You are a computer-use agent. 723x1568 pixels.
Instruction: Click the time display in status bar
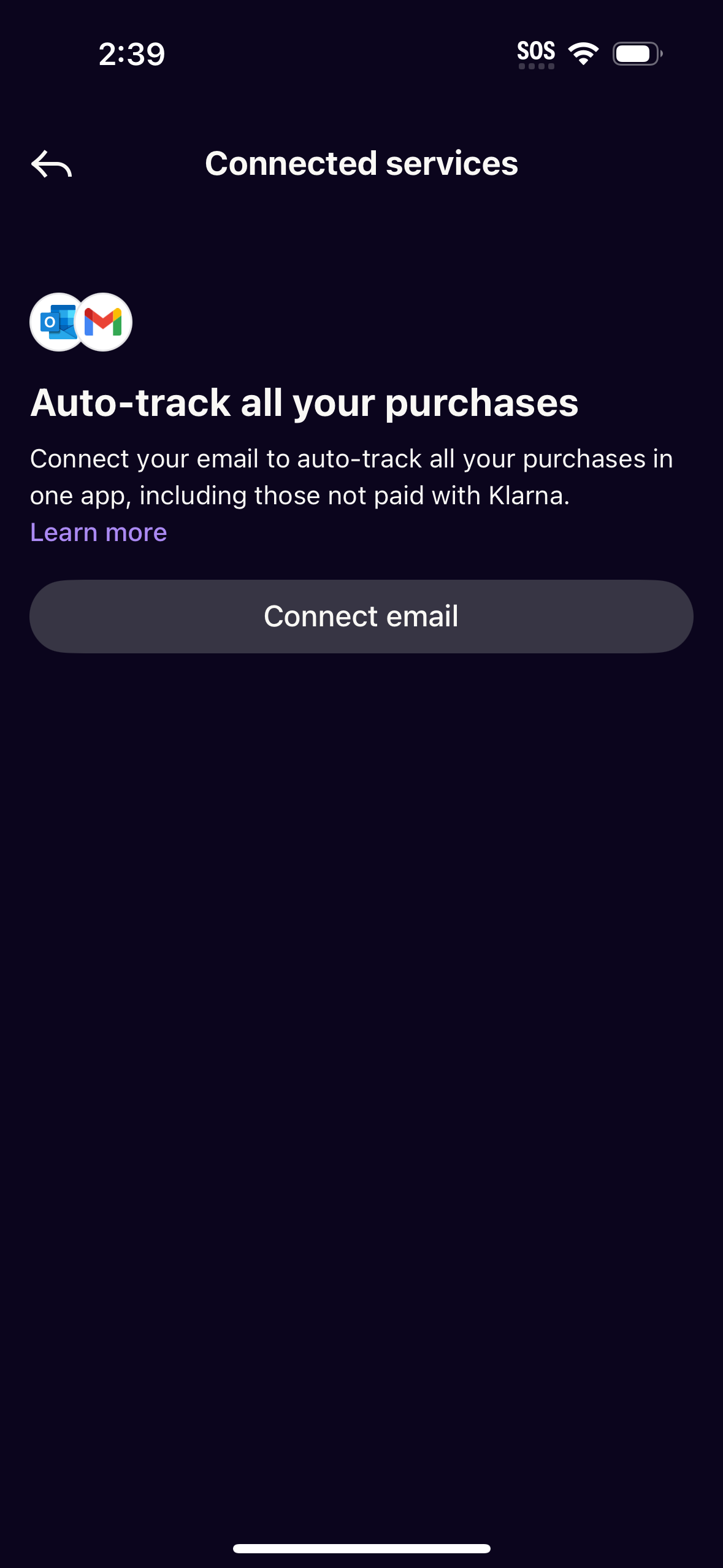point(131,54)
